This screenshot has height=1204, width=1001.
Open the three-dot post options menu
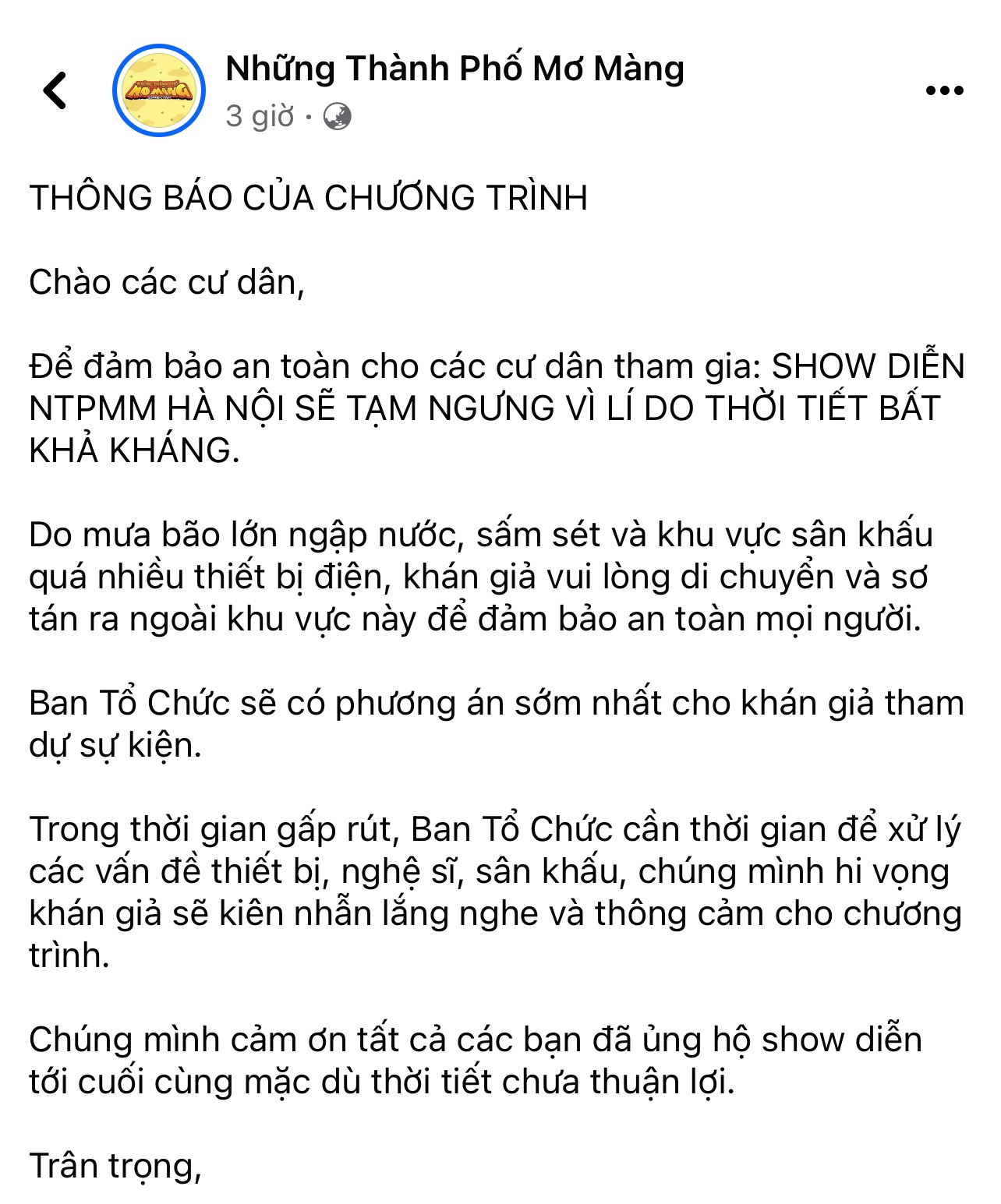pos(944,90)
